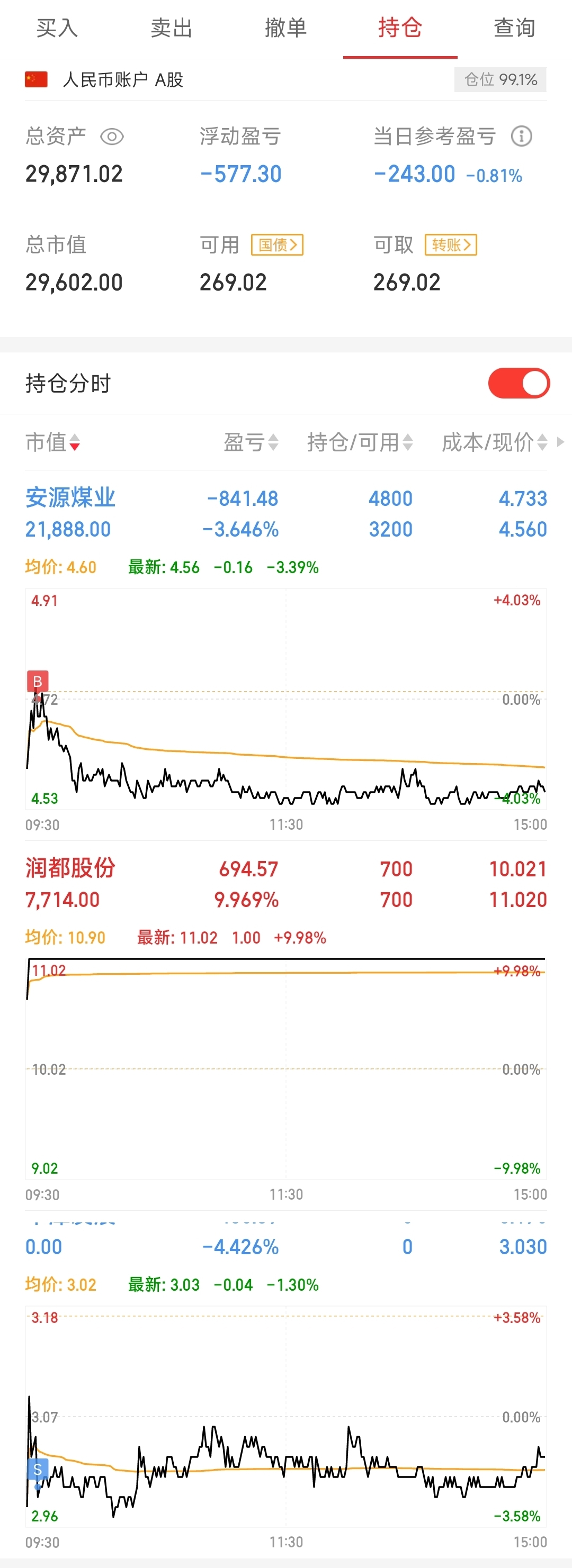Sort holdings by 市值
The image size is (572, 1568).
[x=53, y=442]
